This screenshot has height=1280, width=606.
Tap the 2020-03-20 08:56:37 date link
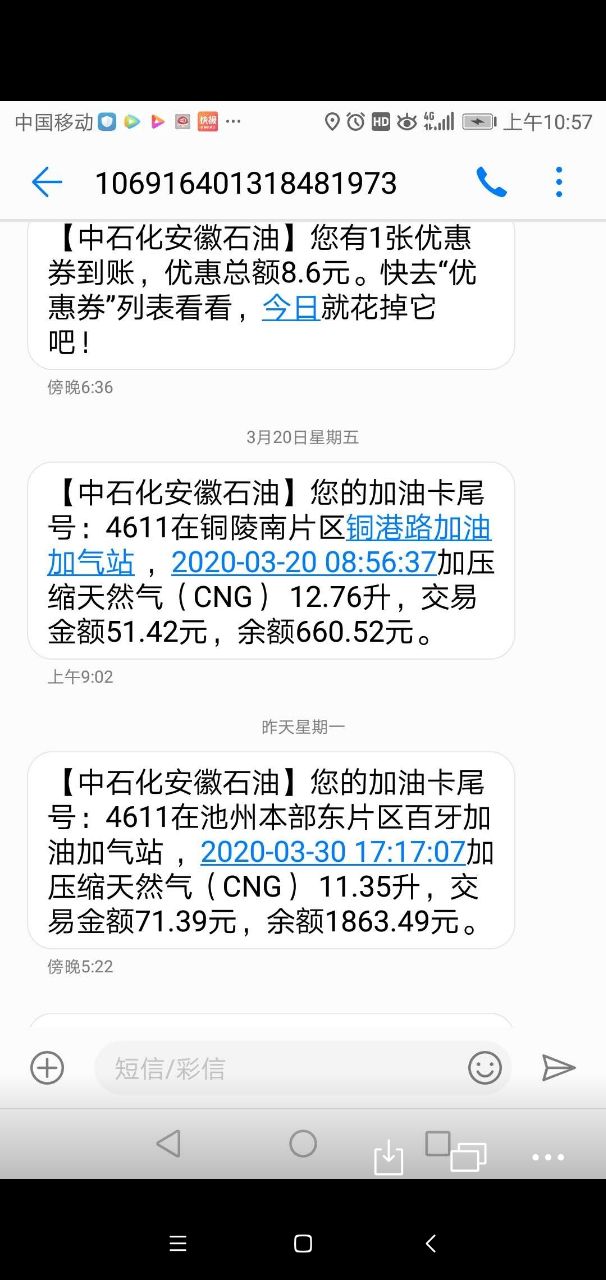point(304,562)
